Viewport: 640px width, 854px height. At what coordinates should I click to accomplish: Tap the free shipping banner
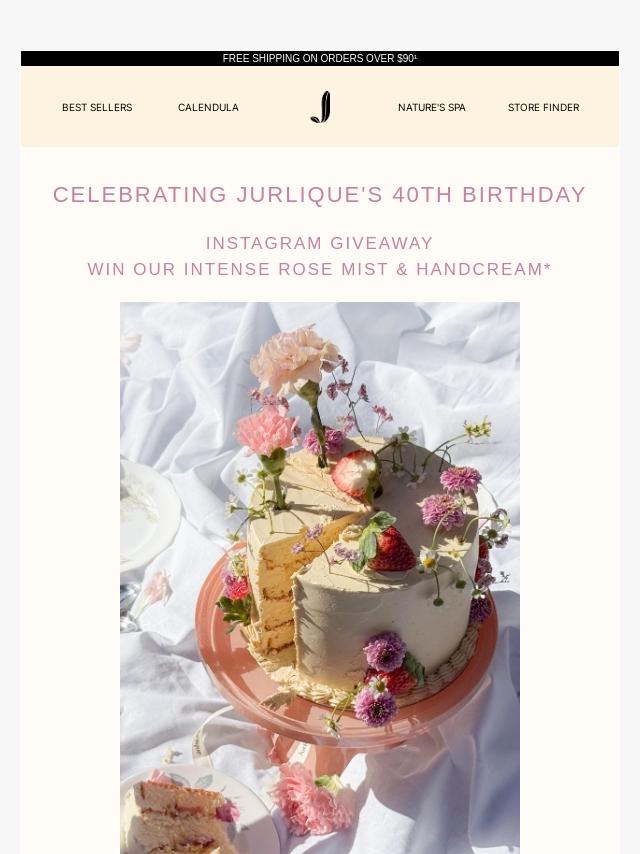pyautogui.click(x=320, y=59)
